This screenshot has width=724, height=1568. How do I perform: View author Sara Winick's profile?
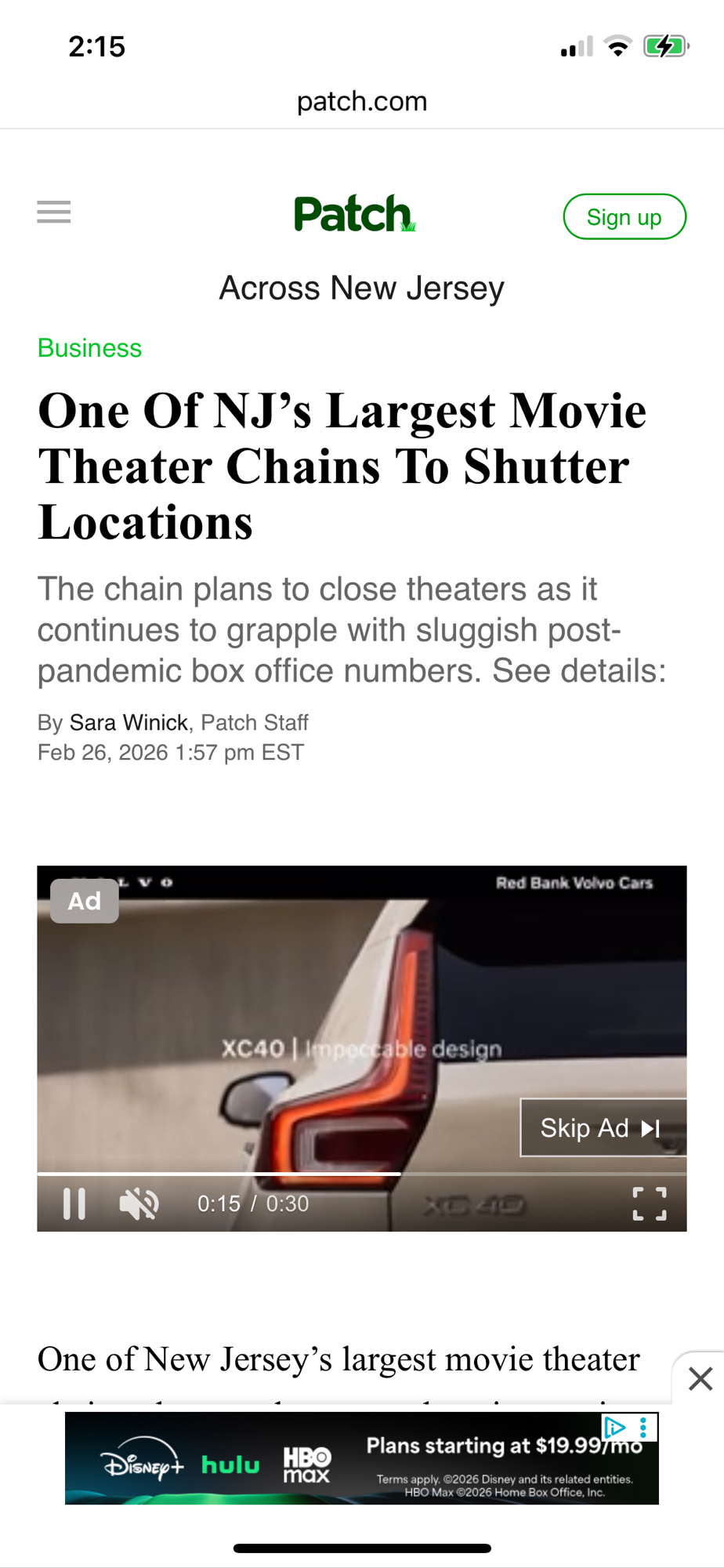coord(129,722)
